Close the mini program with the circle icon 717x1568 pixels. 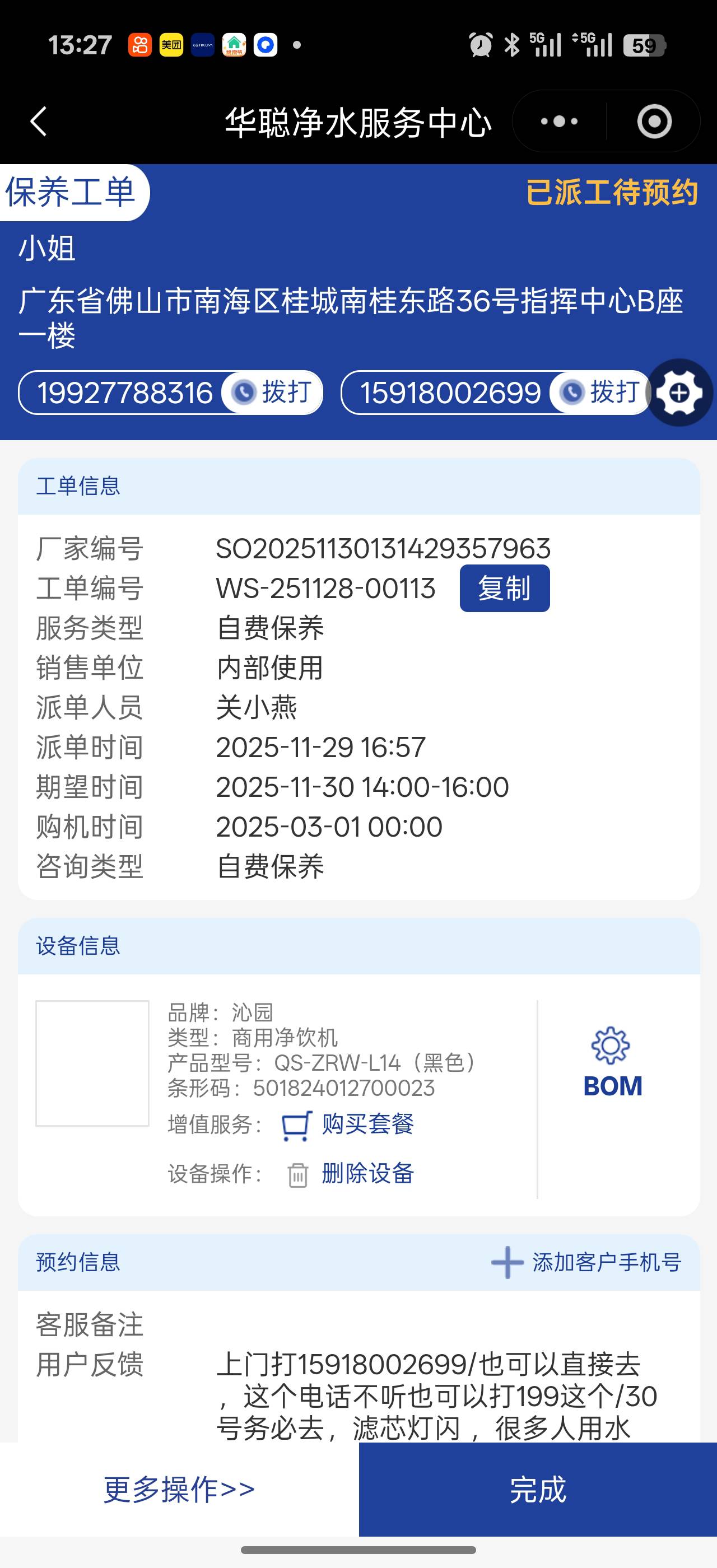point(654,121)
